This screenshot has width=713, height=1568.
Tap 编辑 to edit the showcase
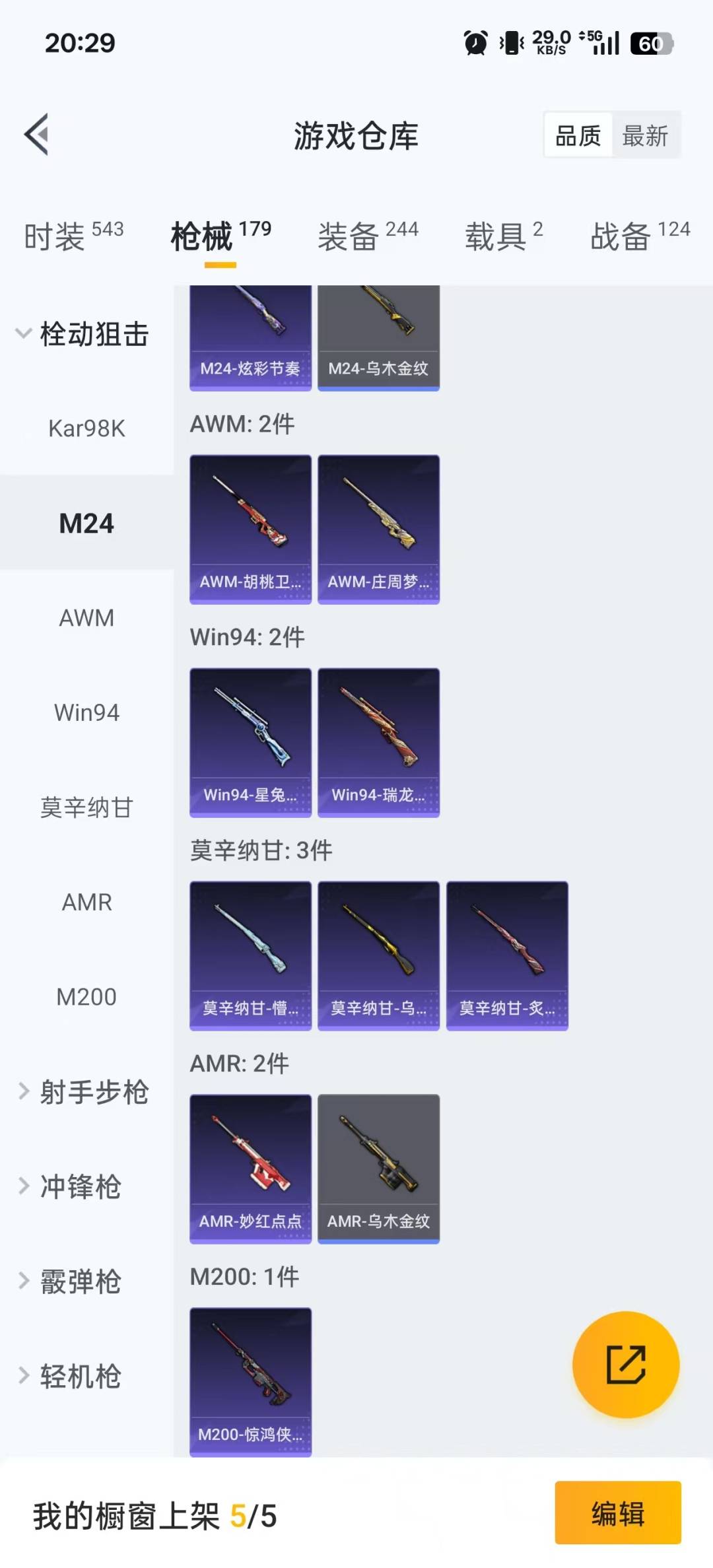(617, 1513)
